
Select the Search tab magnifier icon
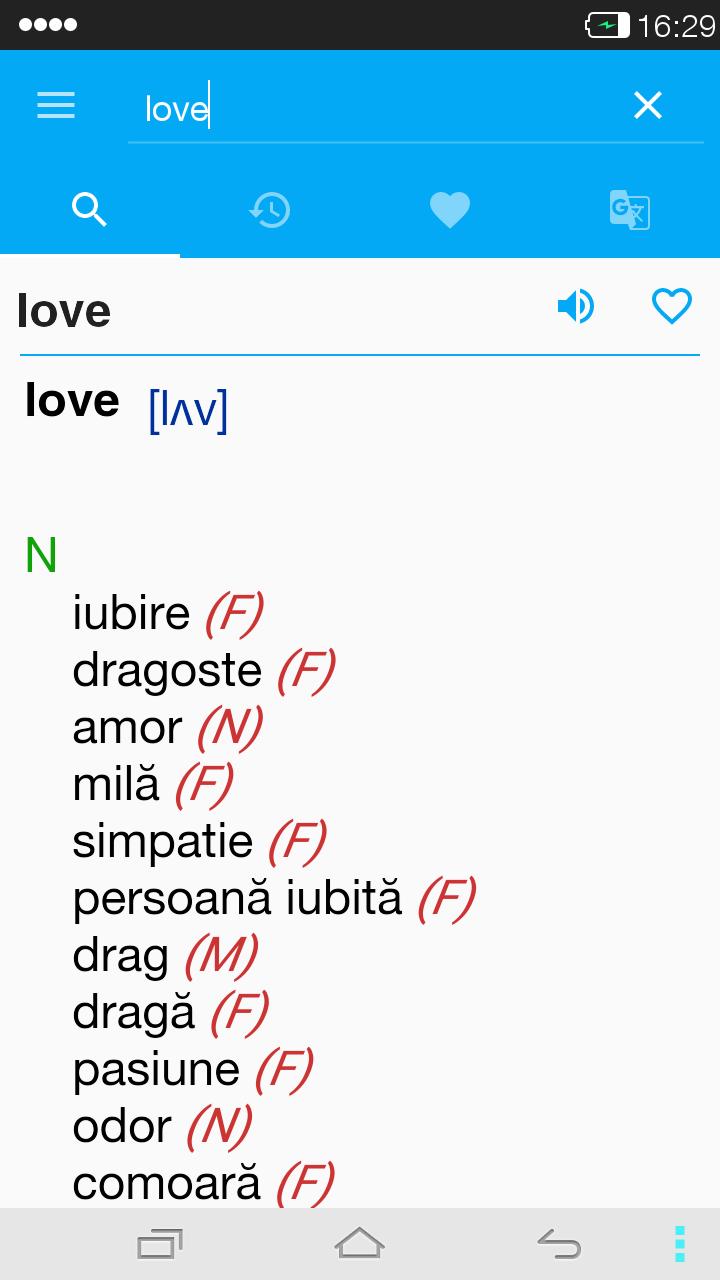click(x=89, y=210)
